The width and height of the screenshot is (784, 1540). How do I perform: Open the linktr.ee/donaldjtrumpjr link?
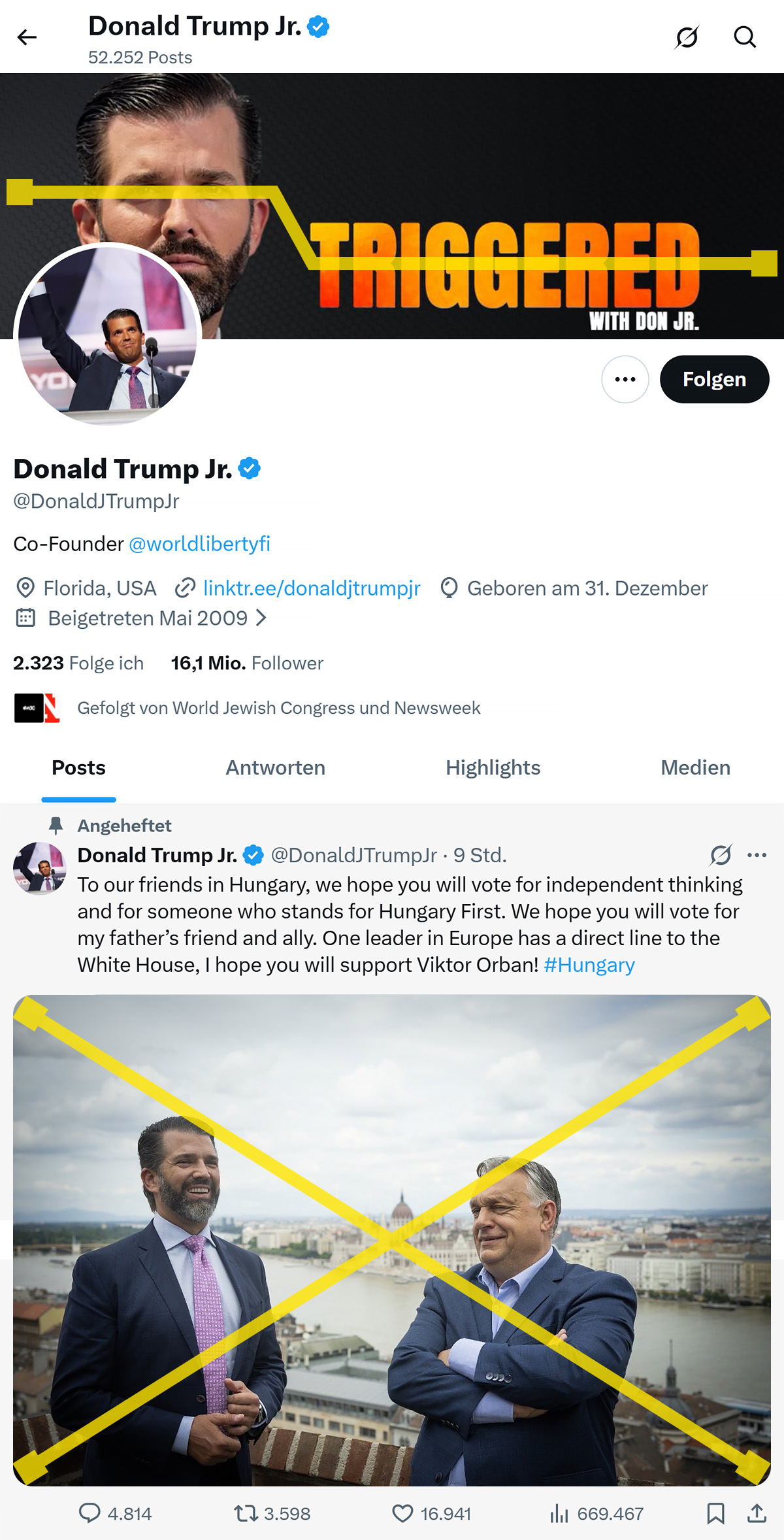312,588
